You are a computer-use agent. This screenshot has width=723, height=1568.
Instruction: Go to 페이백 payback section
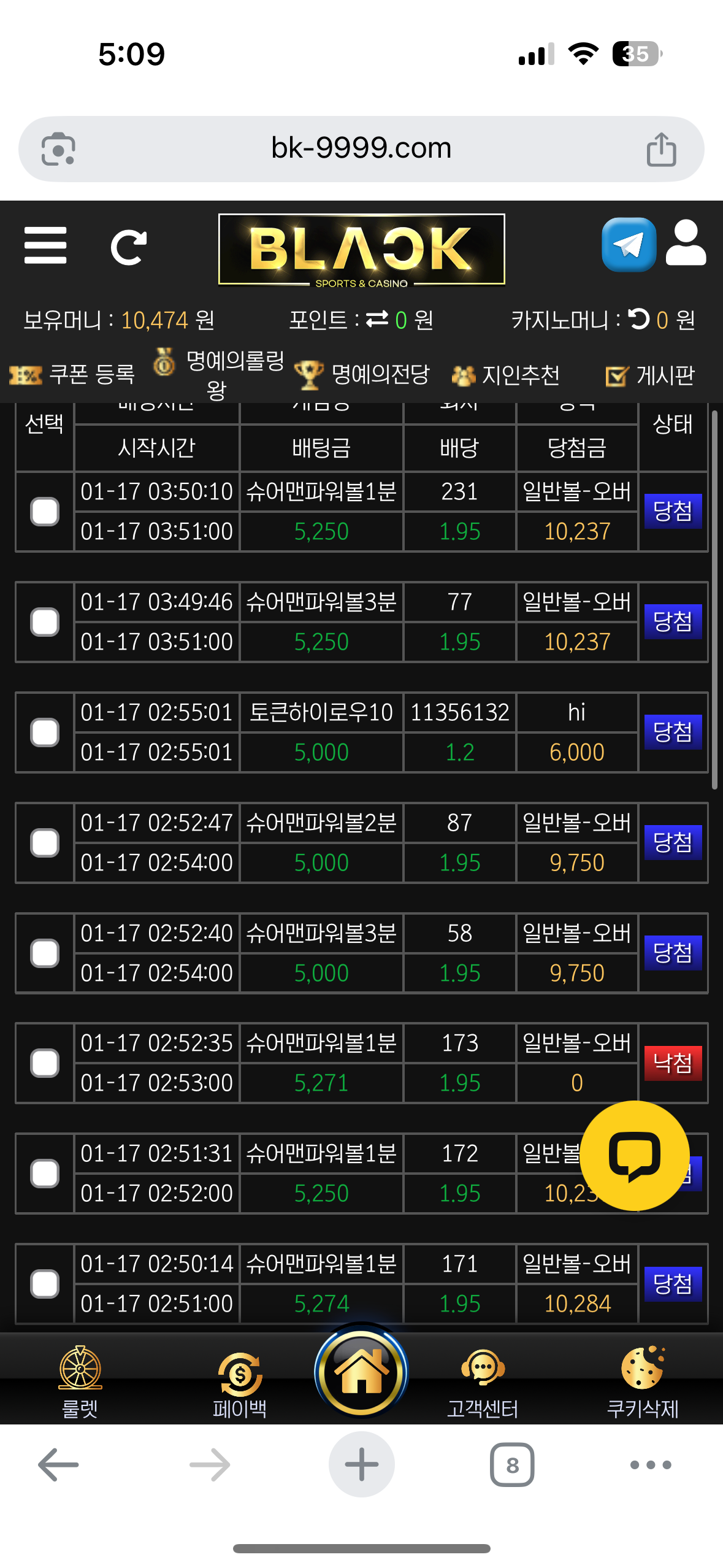[240, 1382]
